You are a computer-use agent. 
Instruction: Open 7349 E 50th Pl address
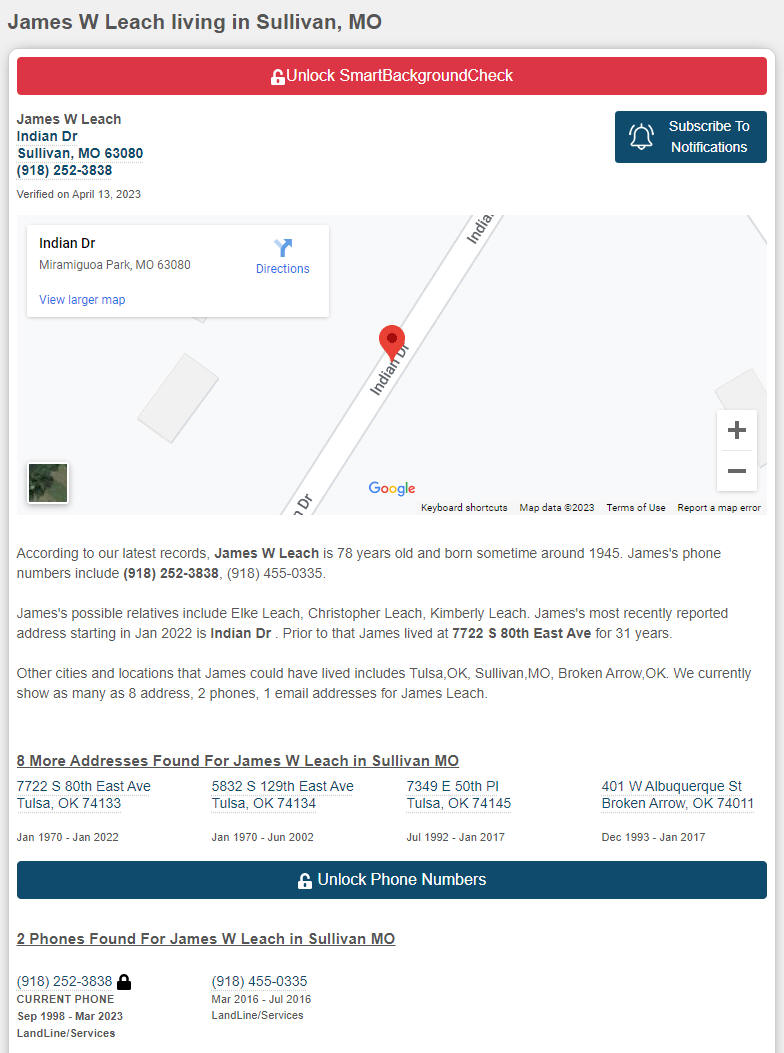pyautogui.click(x=458, y=794)
